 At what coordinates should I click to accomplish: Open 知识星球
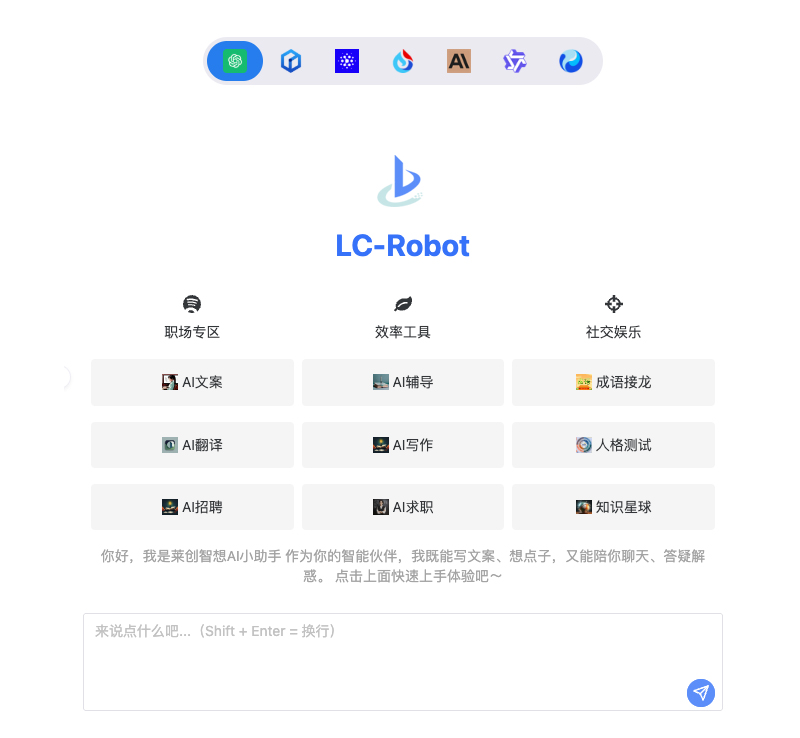pos(613,507)
